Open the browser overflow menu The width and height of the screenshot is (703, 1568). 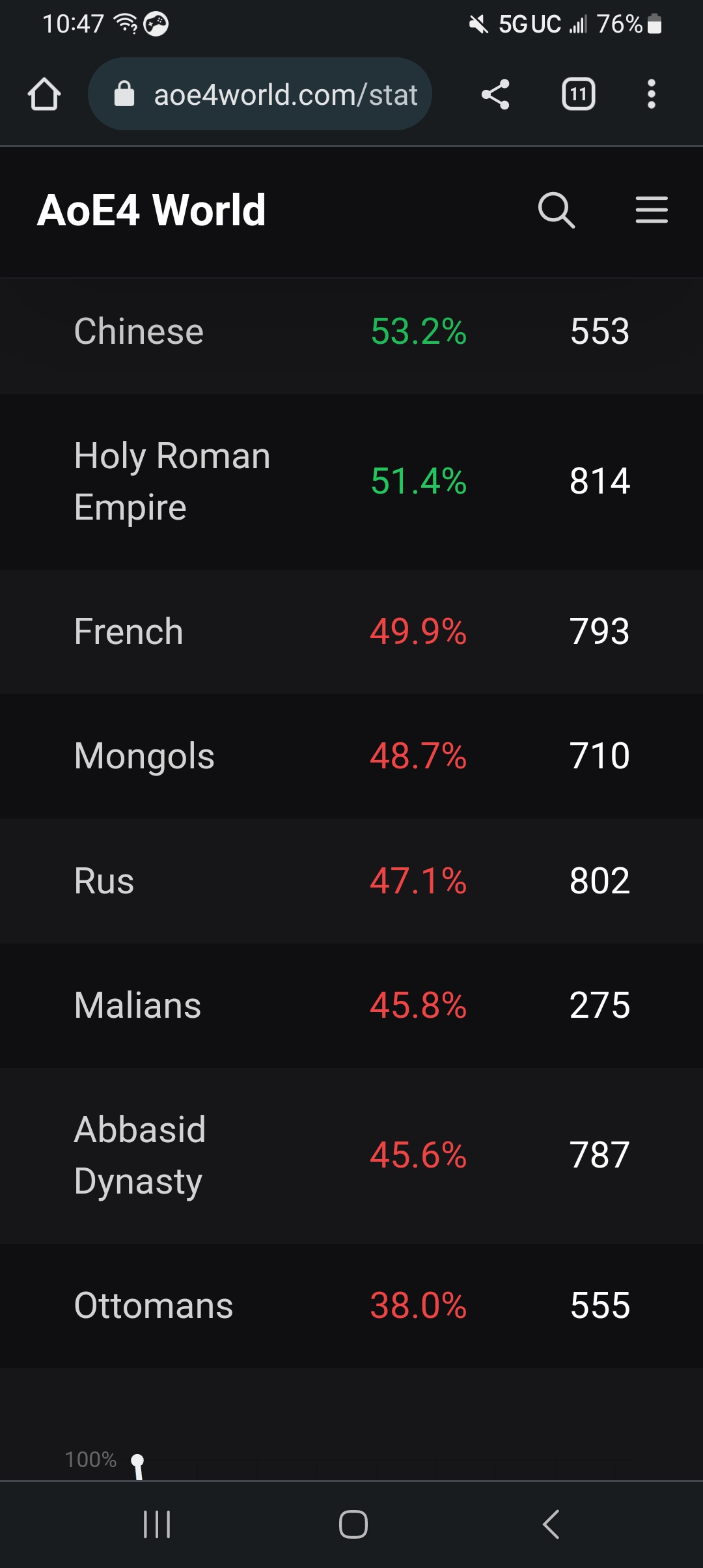point(651,94)
